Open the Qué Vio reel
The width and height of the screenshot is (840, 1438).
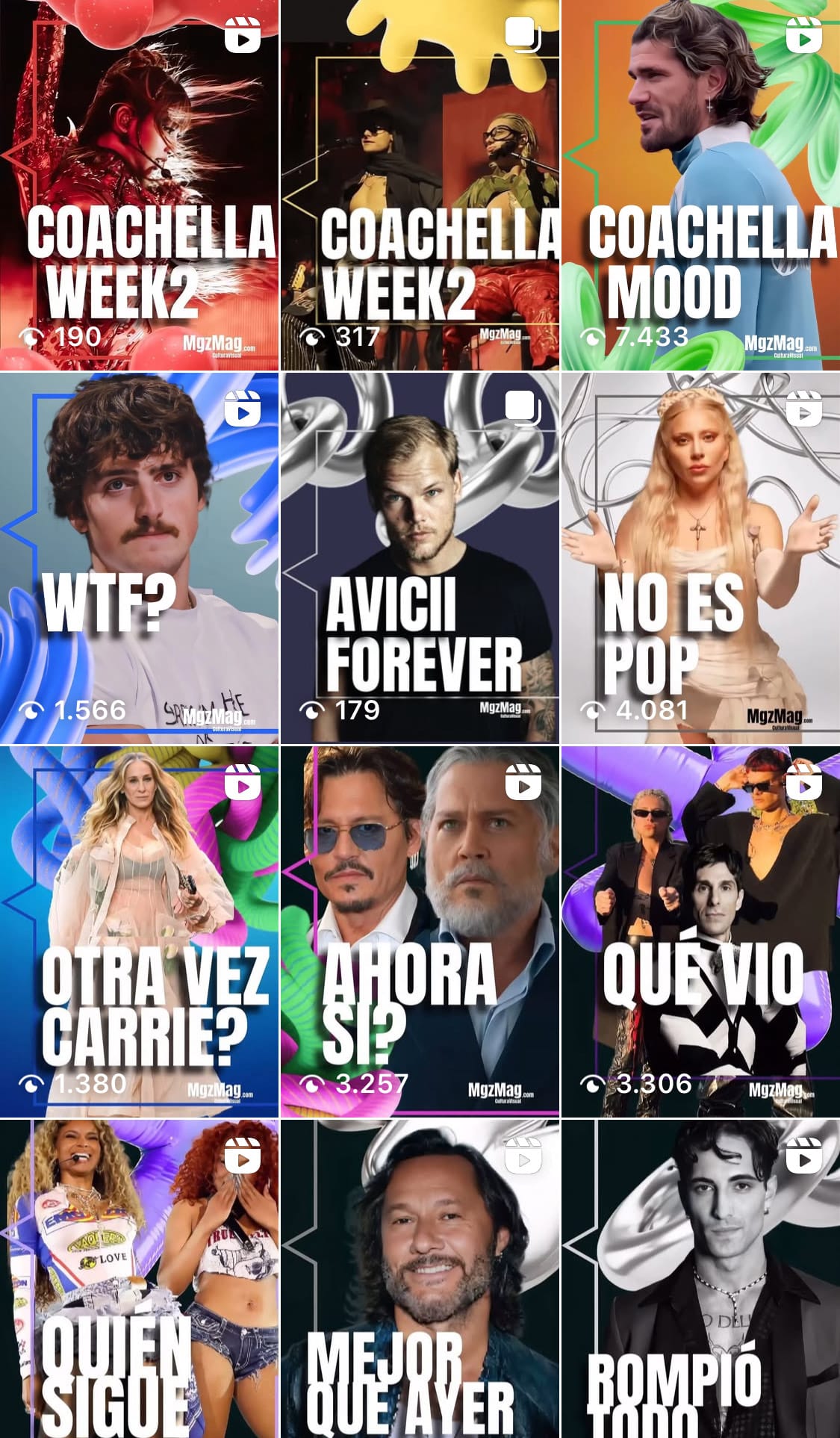[700, 932]
